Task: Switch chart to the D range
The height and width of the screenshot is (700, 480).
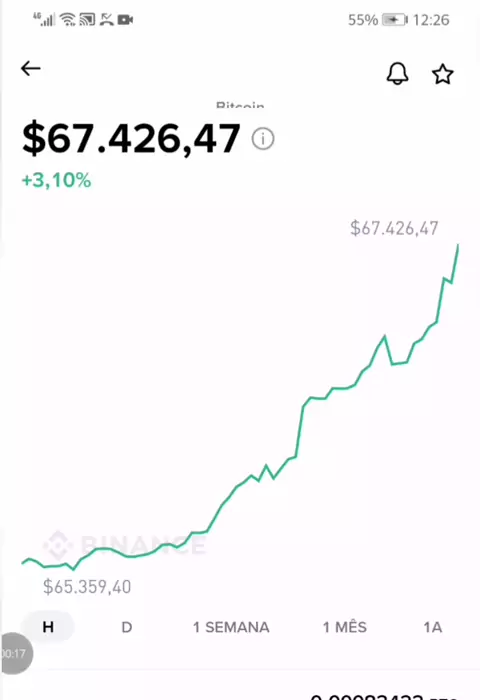Action: (x=127, y=627)
